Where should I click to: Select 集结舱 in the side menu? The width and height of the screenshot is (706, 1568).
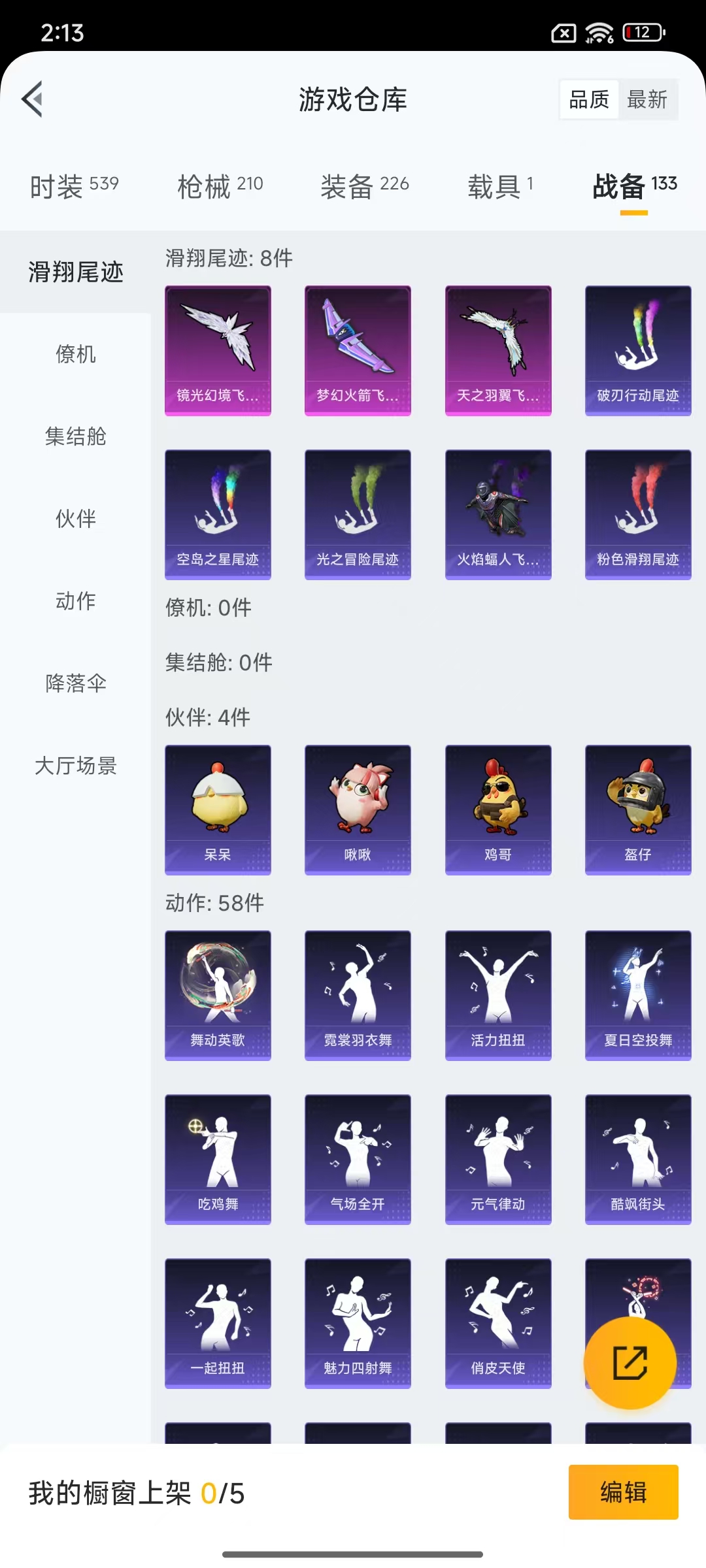point(75,436)
